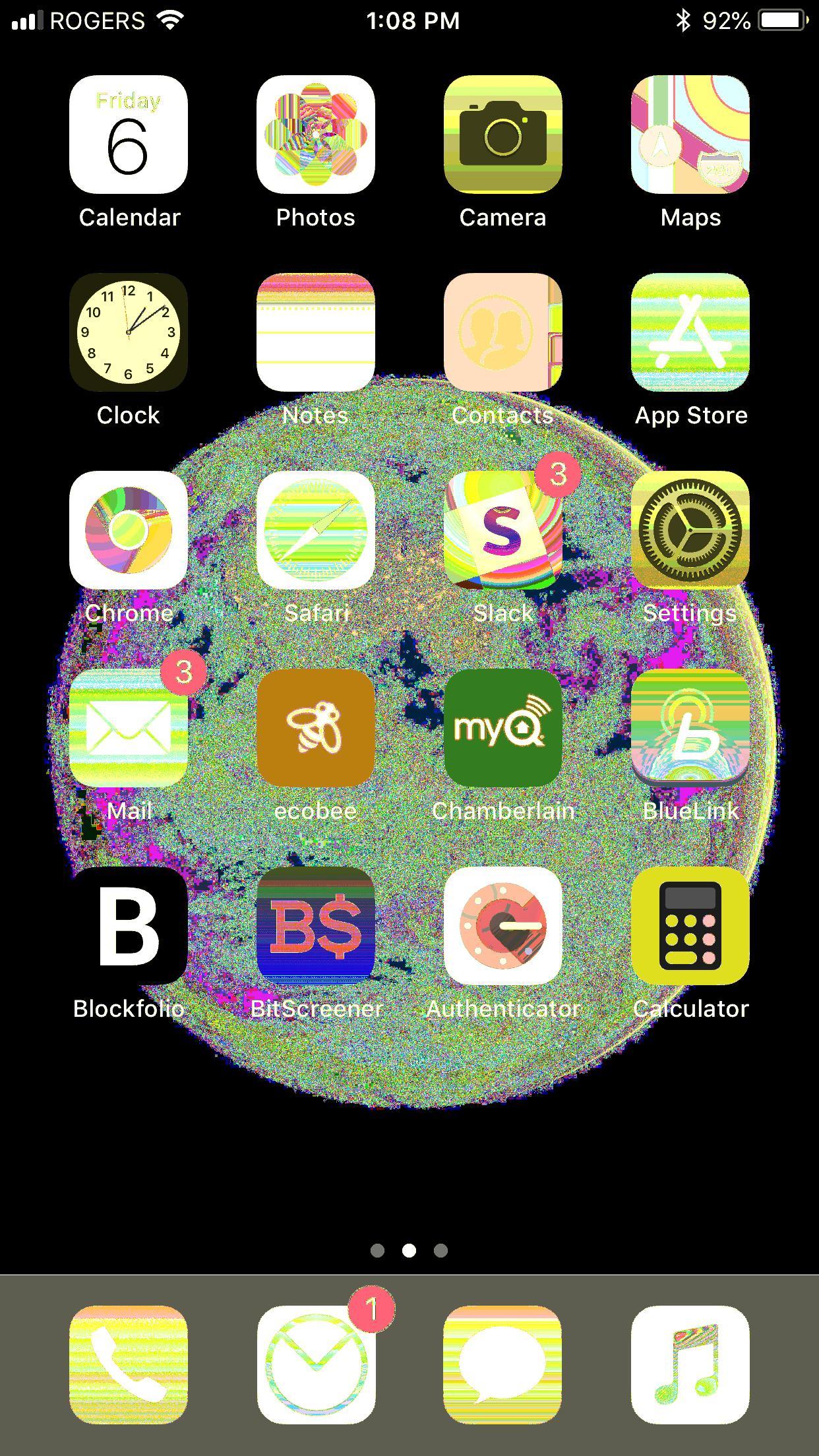
Task: Launch the ecobee app
Action: pyautogui.click(x=316, y=728)
